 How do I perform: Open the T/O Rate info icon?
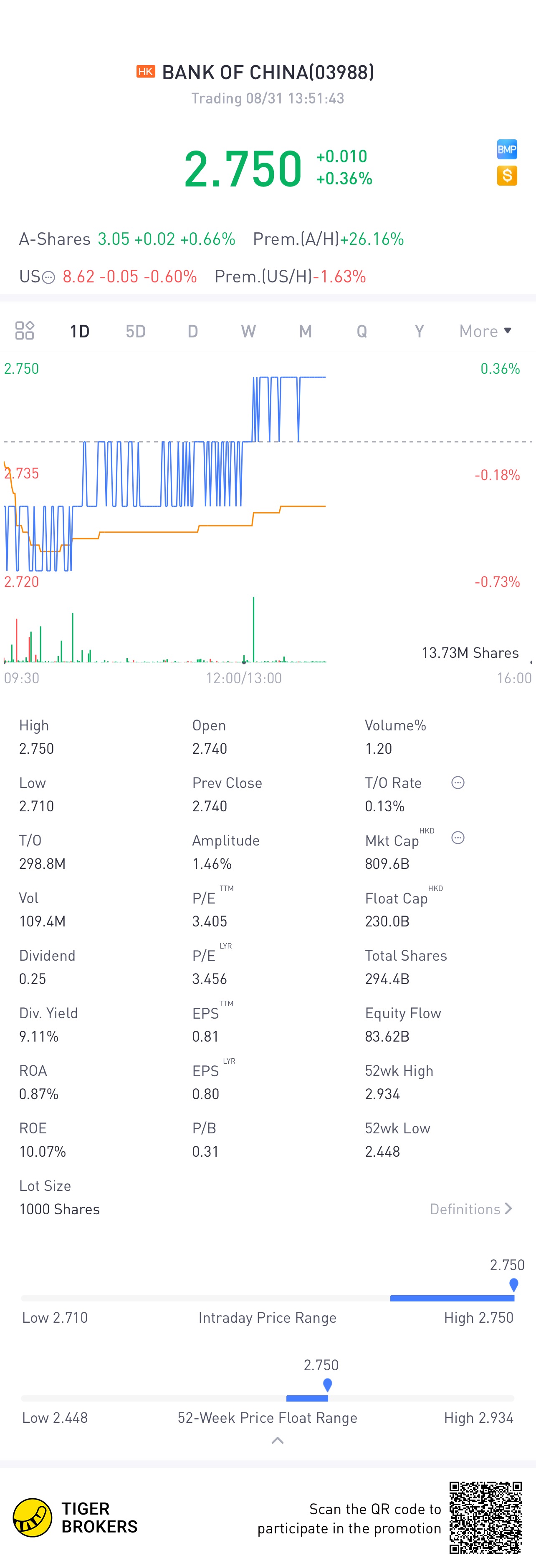click(458, 783)
